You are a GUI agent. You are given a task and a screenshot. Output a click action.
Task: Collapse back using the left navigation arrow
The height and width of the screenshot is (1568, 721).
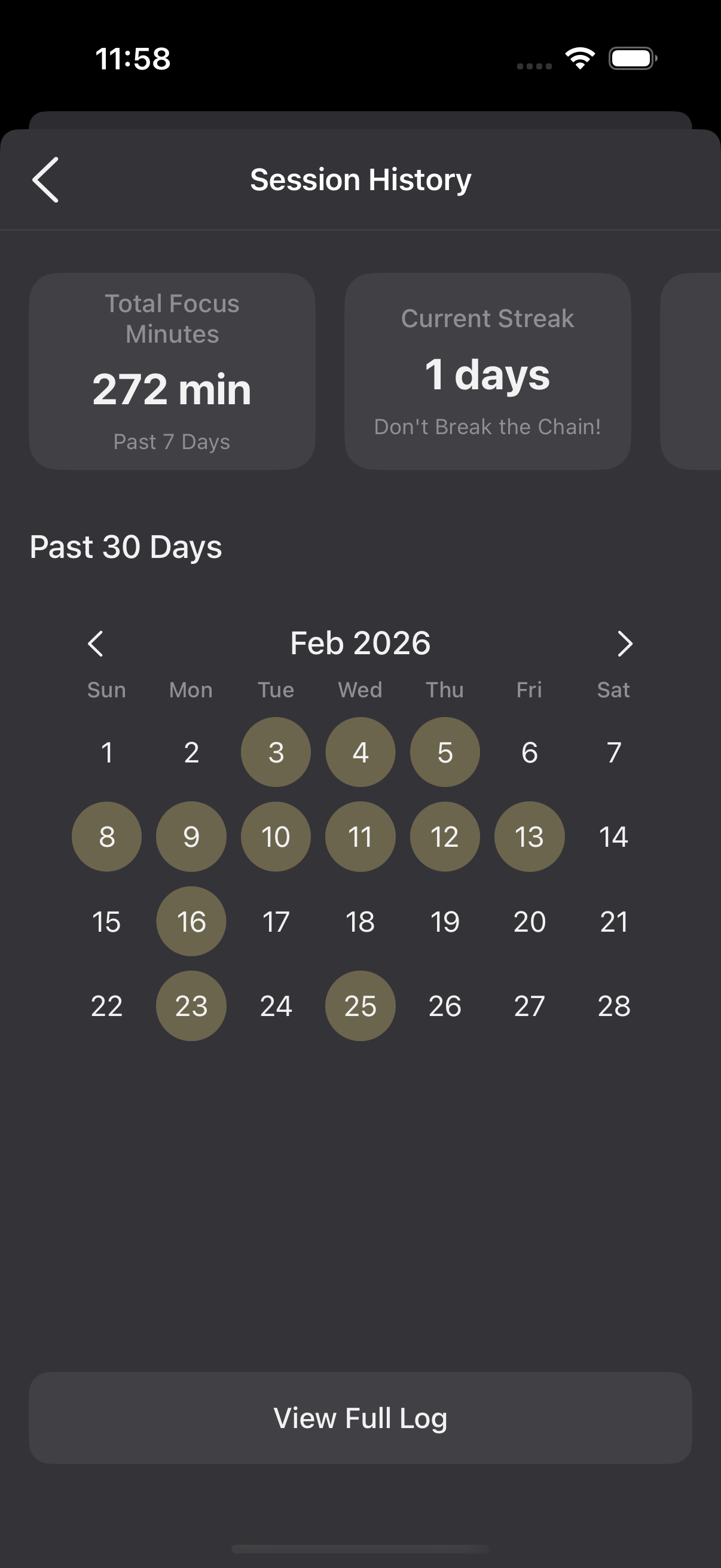(x=96, y=643)
